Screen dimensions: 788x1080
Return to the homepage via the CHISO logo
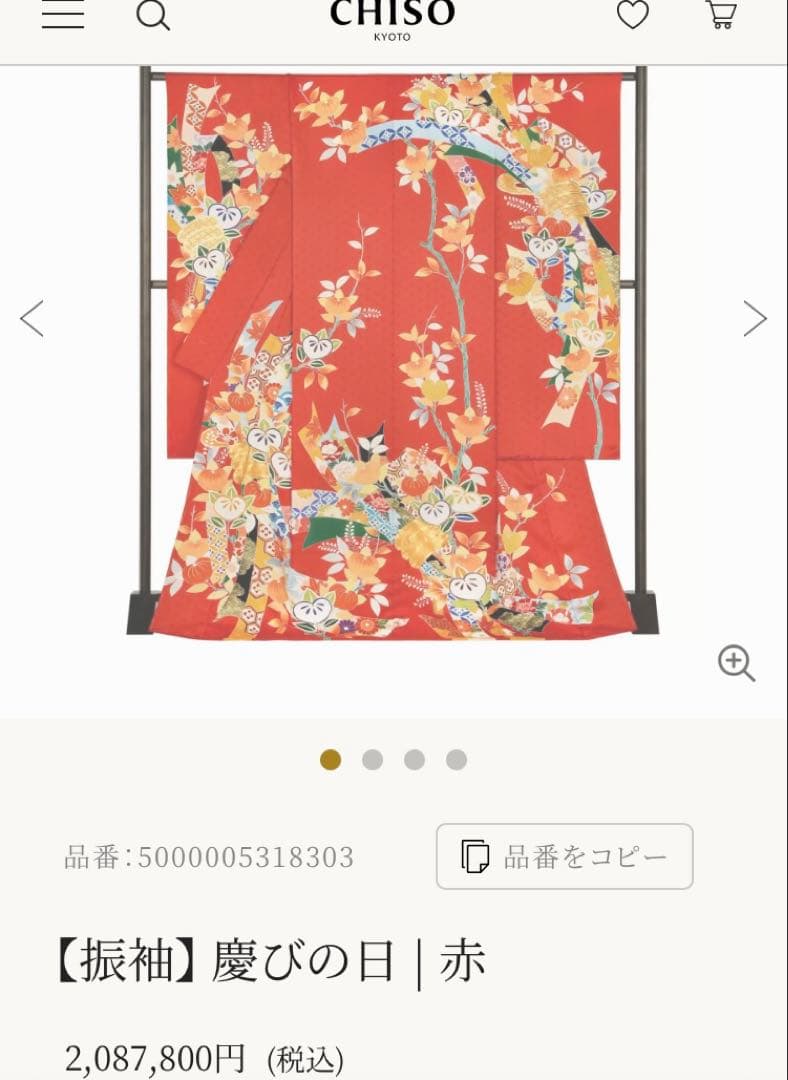coord(394,18)
